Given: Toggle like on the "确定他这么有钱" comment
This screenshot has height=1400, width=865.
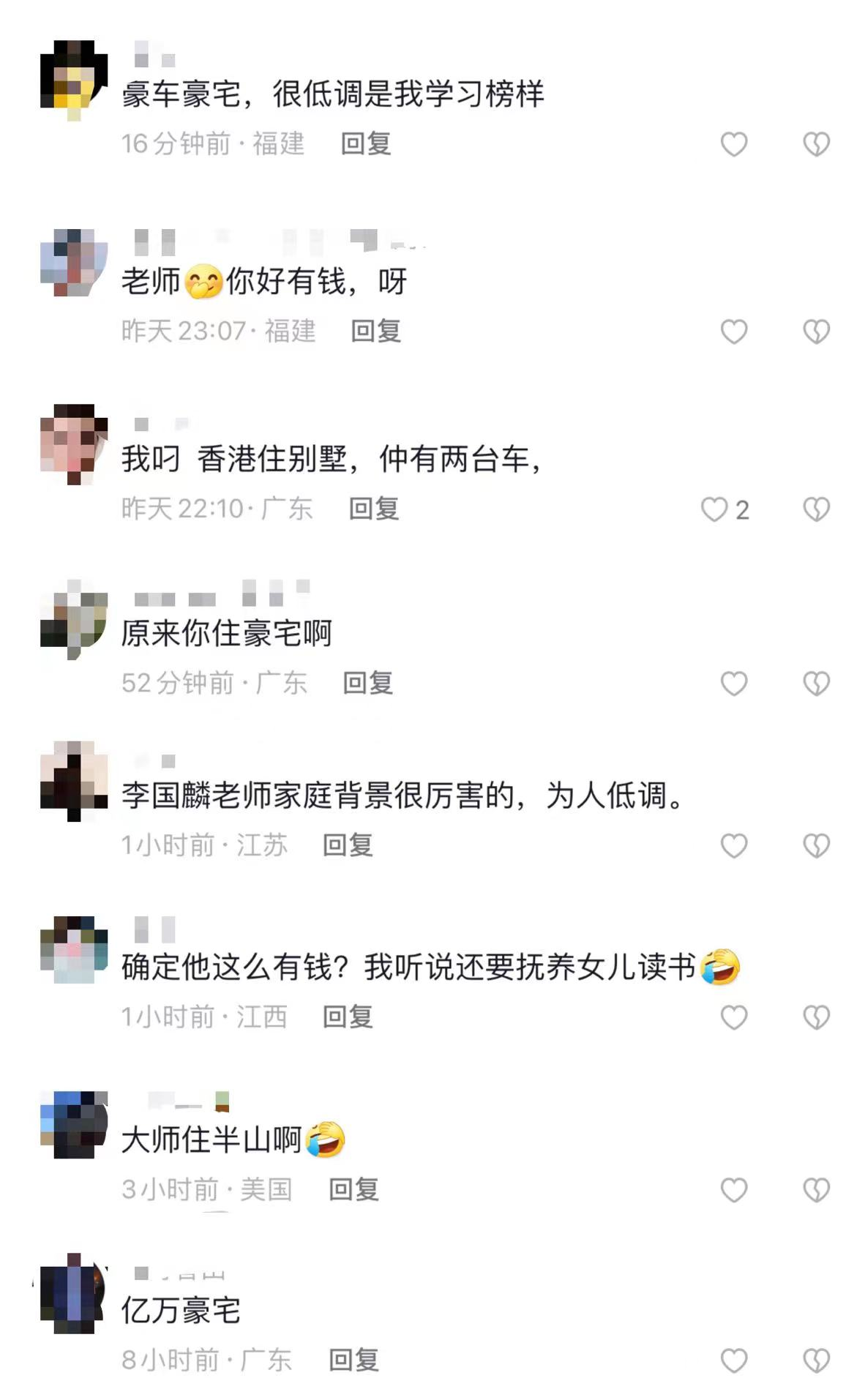Looking at the screenshot, I should pyautogui.click(x=733, y=1016).
